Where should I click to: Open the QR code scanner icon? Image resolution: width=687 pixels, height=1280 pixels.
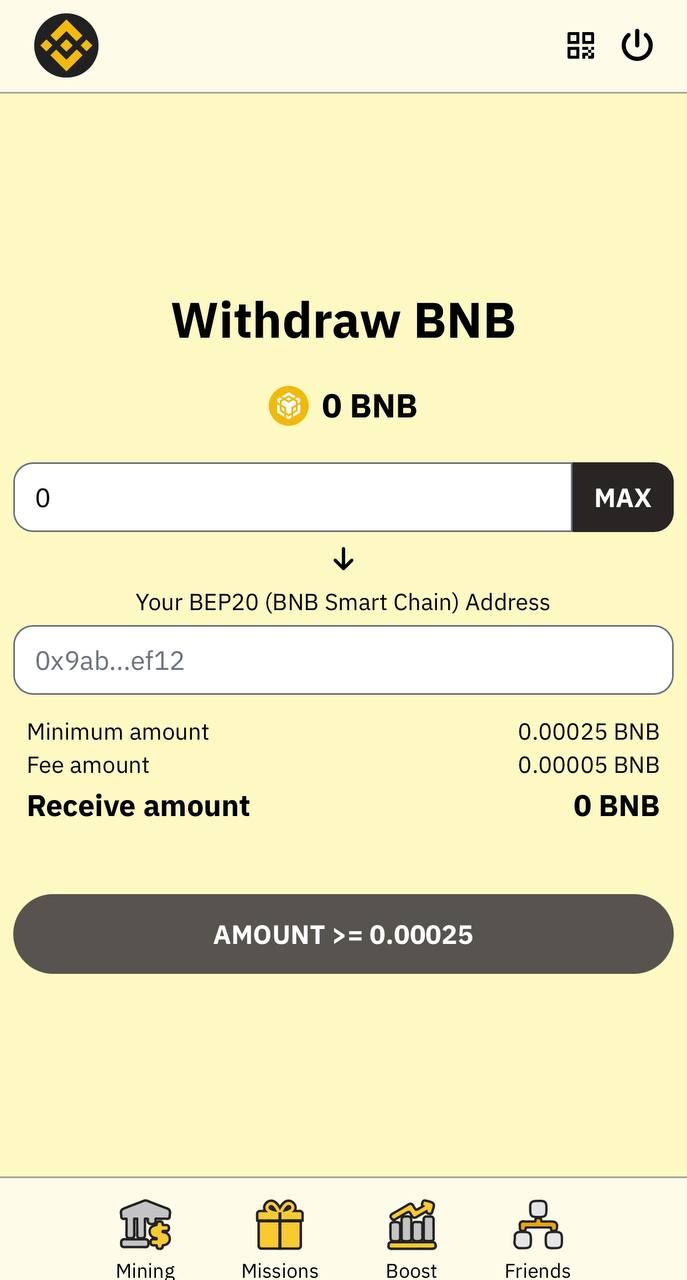pyautogui.click(x=580, y=45)
